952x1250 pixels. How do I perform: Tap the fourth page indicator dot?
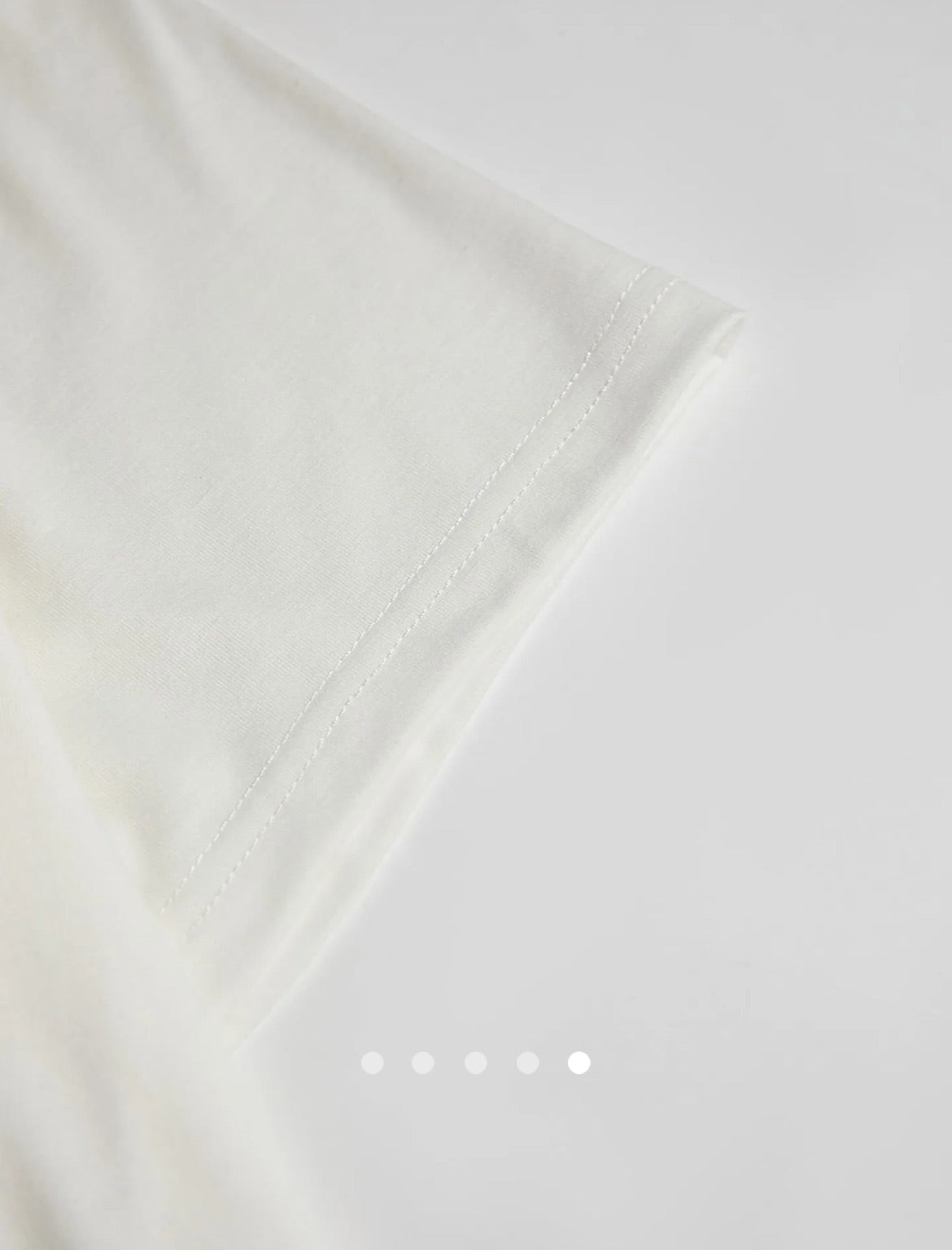[527, 1063]
